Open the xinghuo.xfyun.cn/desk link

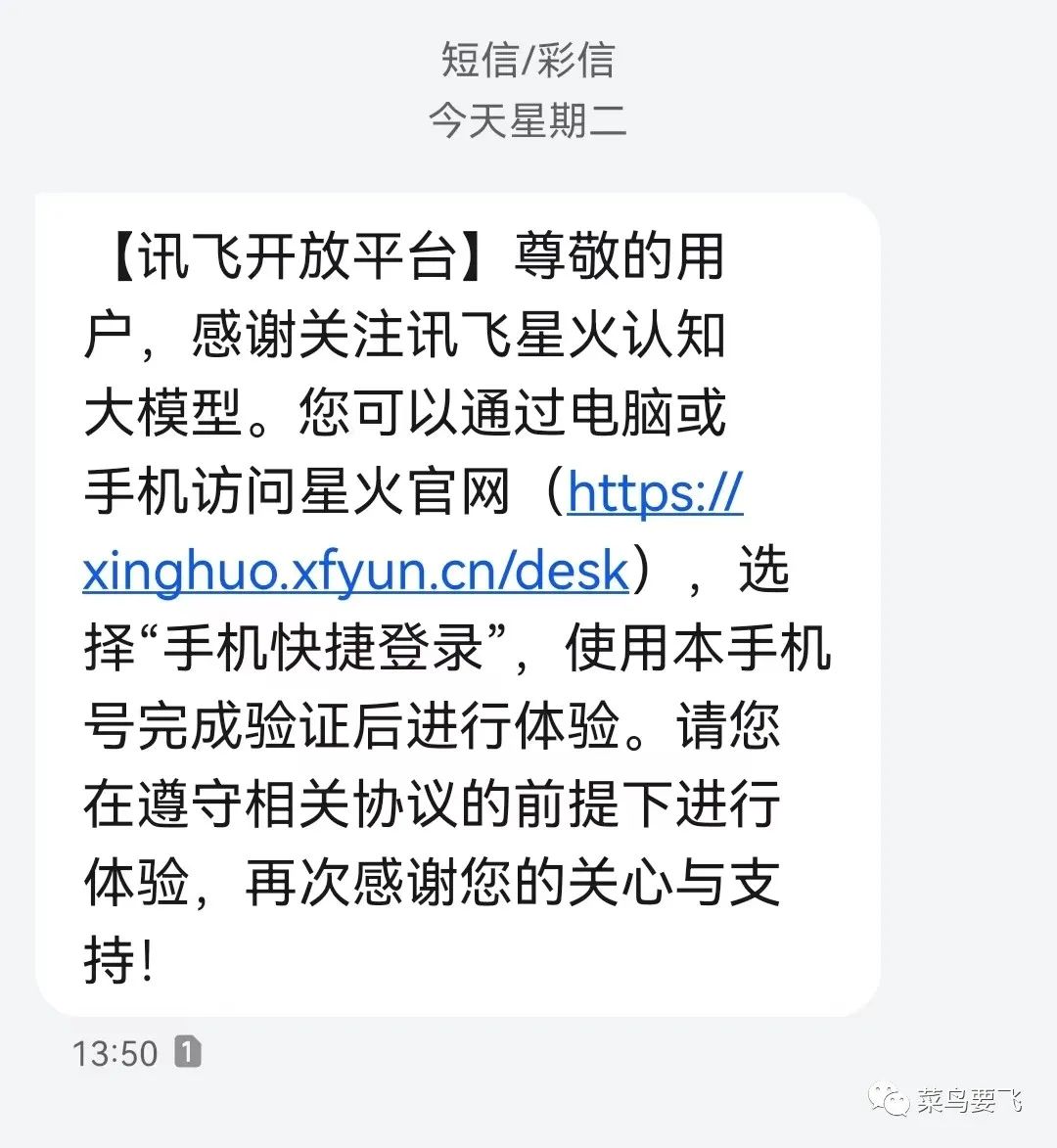(355, 570)
